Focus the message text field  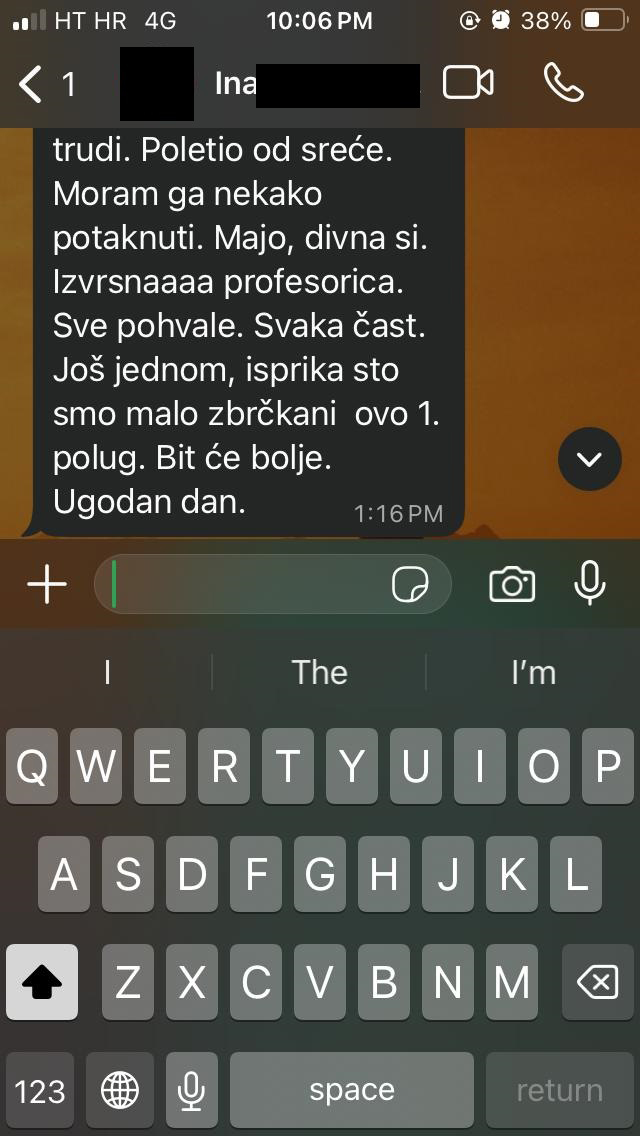coord(250,584)
